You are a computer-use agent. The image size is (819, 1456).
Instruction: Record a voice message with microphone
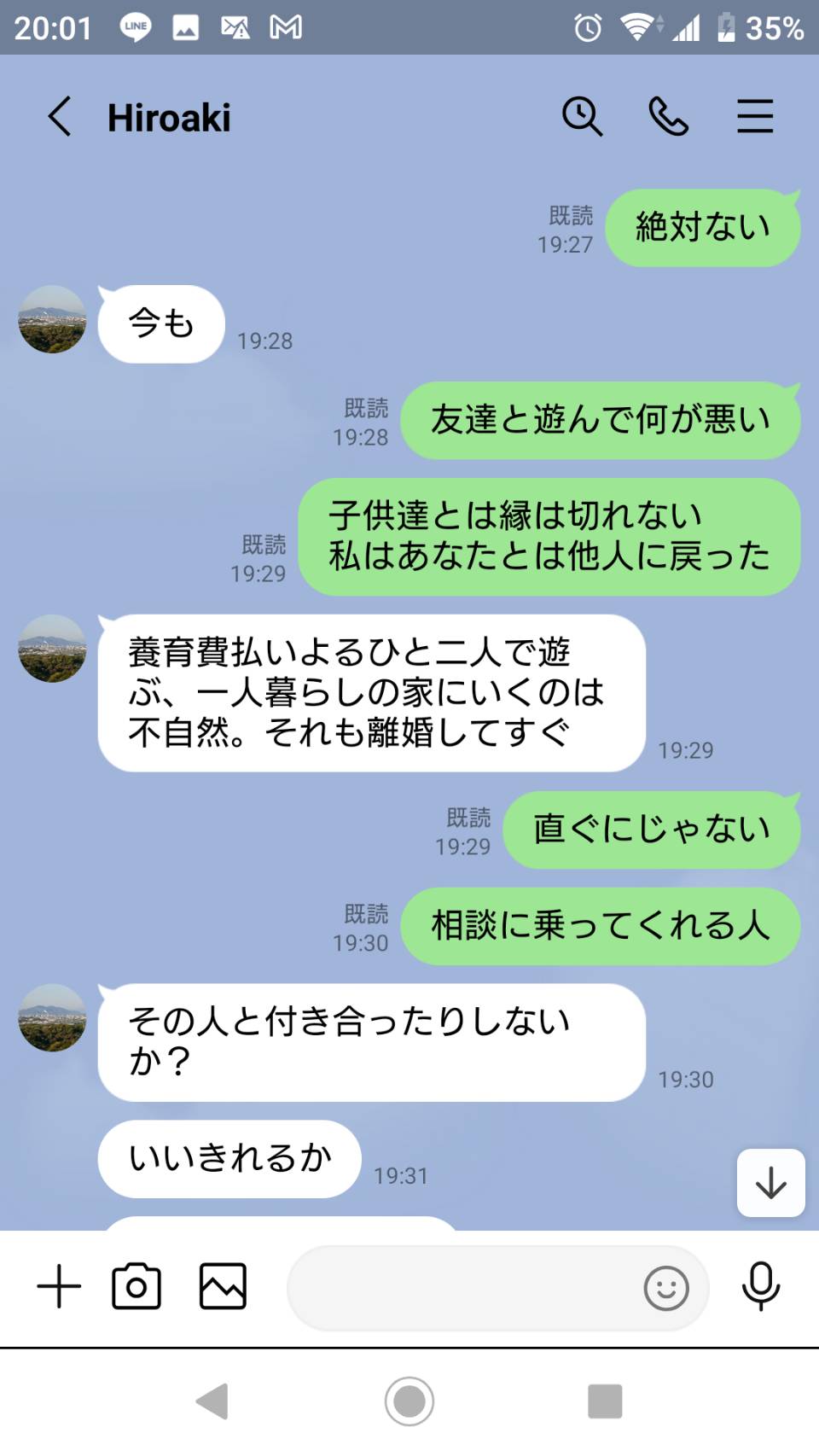point(760,1286)
